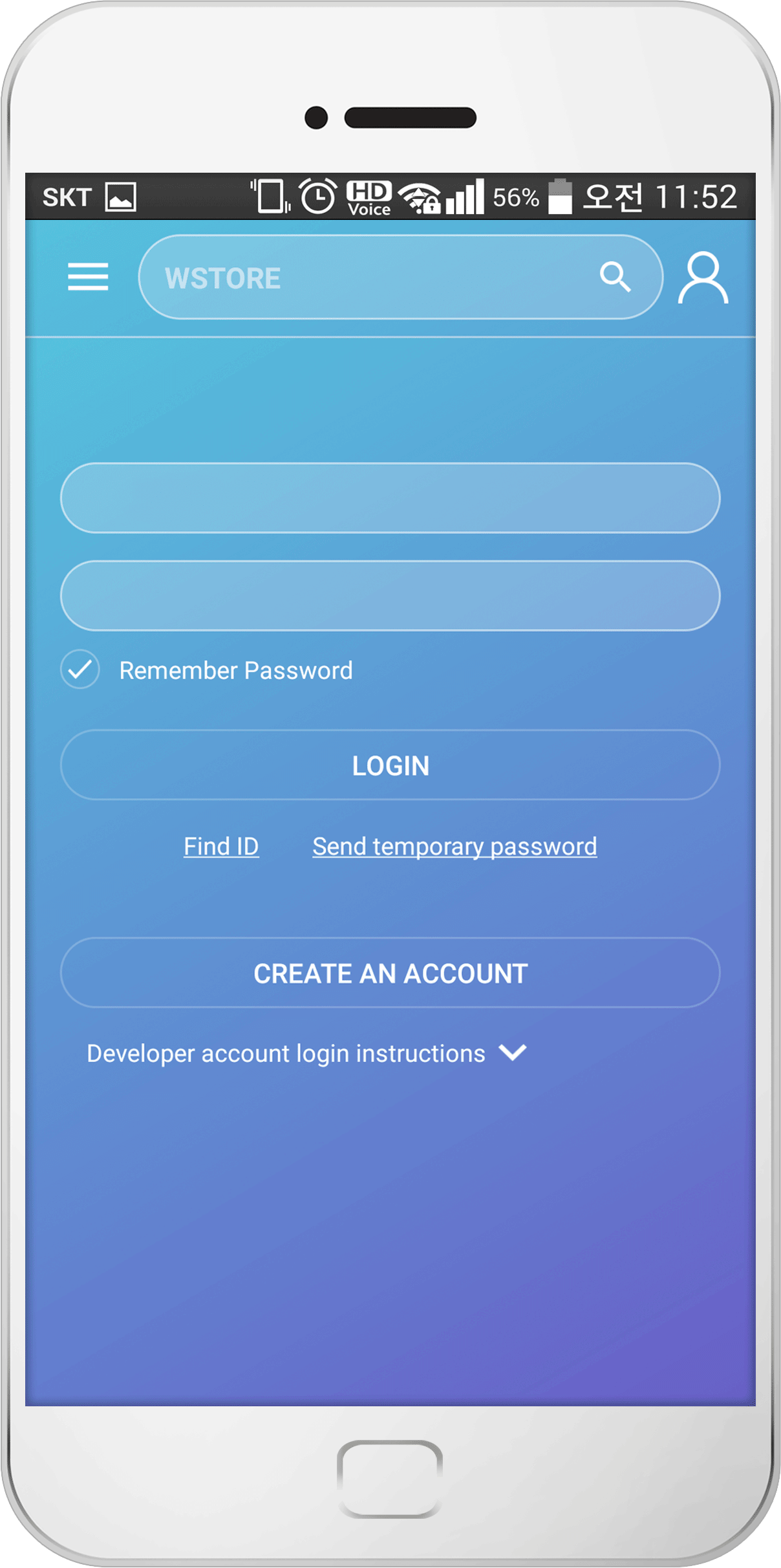The image size is (781, 1568).
Task: Focus the first login input field
Action: (x=390, y=498)
